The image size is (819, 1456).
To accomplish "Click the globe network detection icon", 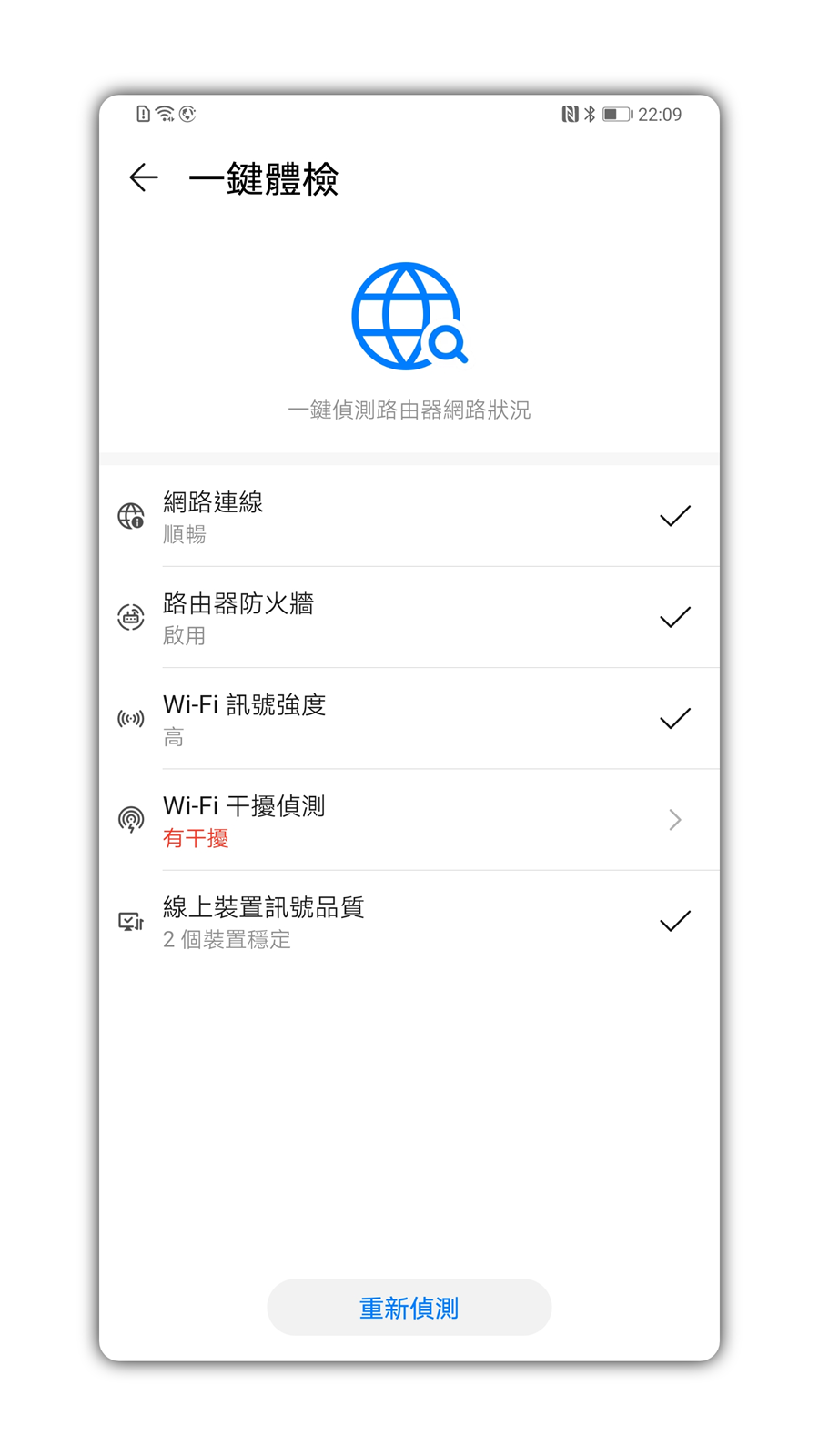I will 408,314.
